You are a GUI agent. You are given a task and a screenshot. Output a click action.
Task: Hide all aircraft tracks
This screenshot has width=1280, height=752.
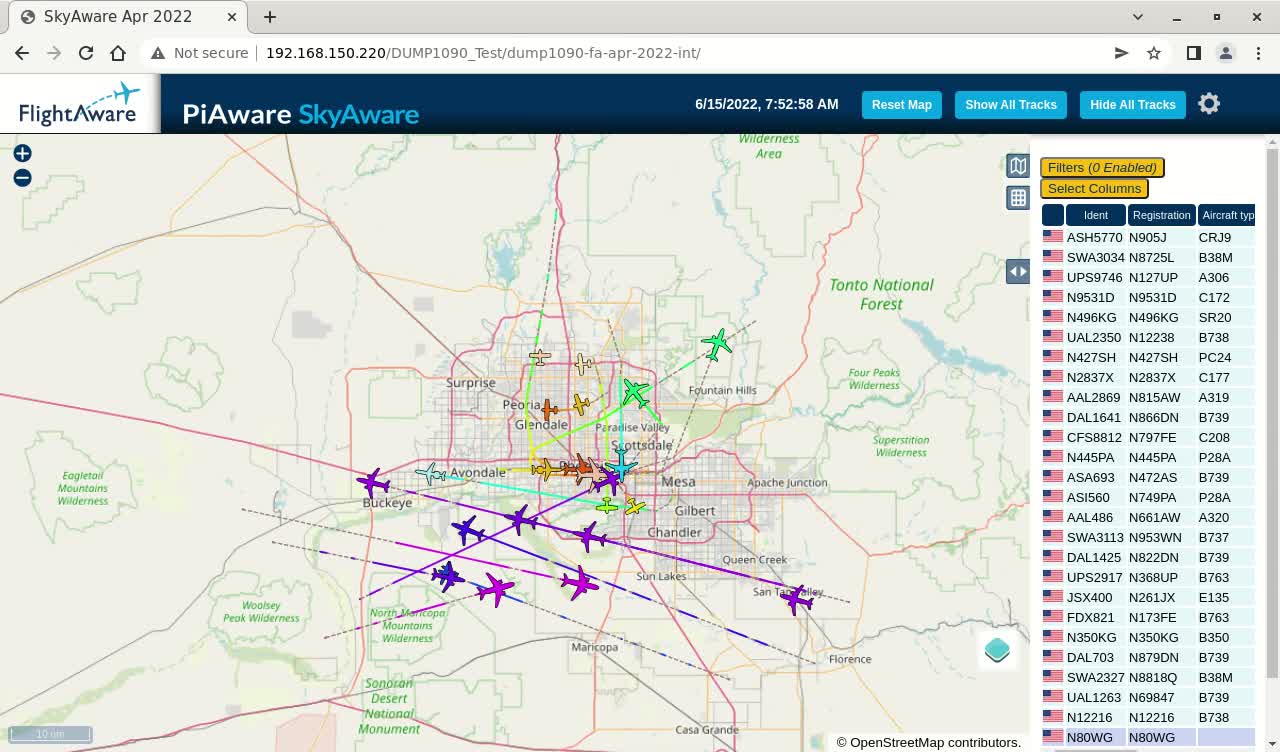(x=1132, y=105)
